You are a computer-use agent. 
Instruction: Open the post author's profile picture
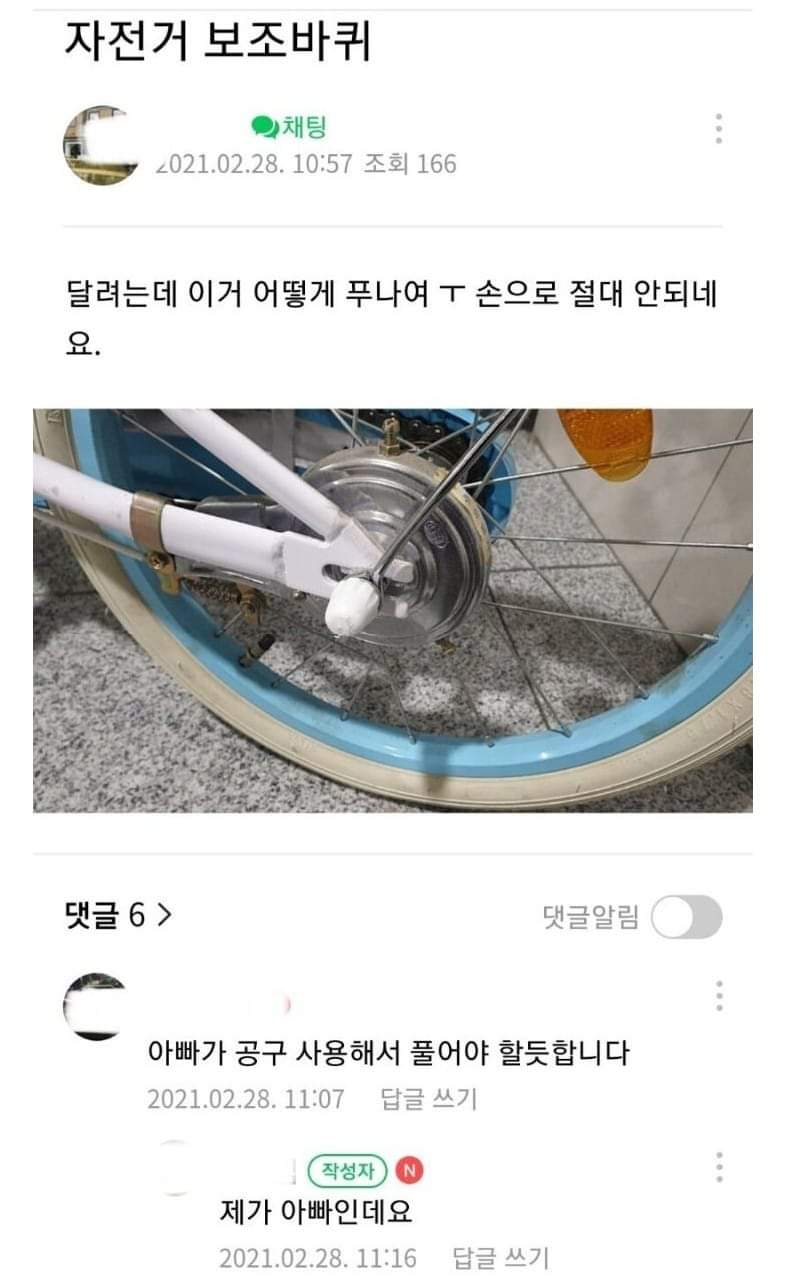pos(101,145)
